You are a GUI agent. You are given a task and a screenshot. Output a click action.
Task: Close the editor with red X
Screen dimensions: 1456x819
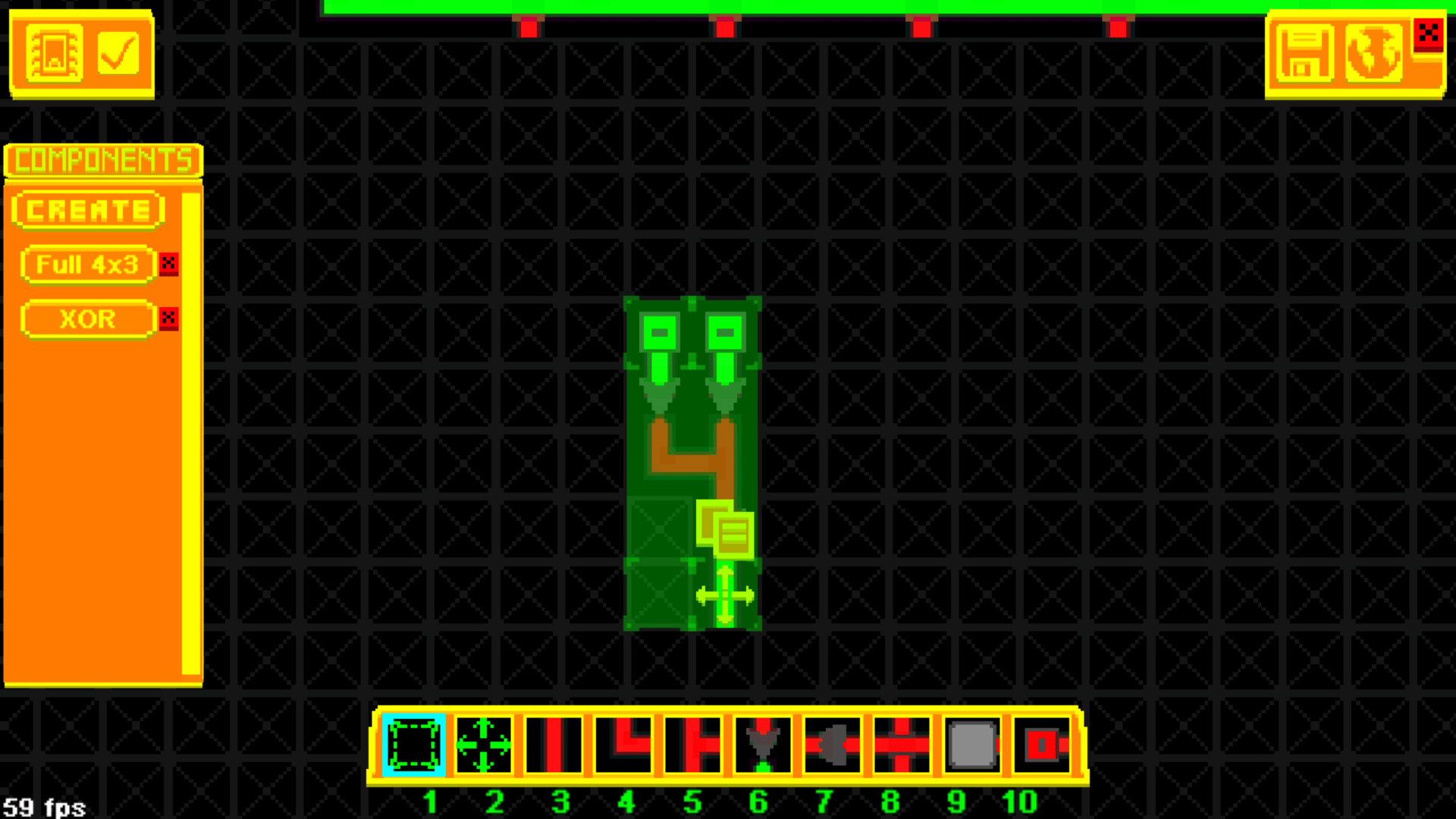[1428, 33]
